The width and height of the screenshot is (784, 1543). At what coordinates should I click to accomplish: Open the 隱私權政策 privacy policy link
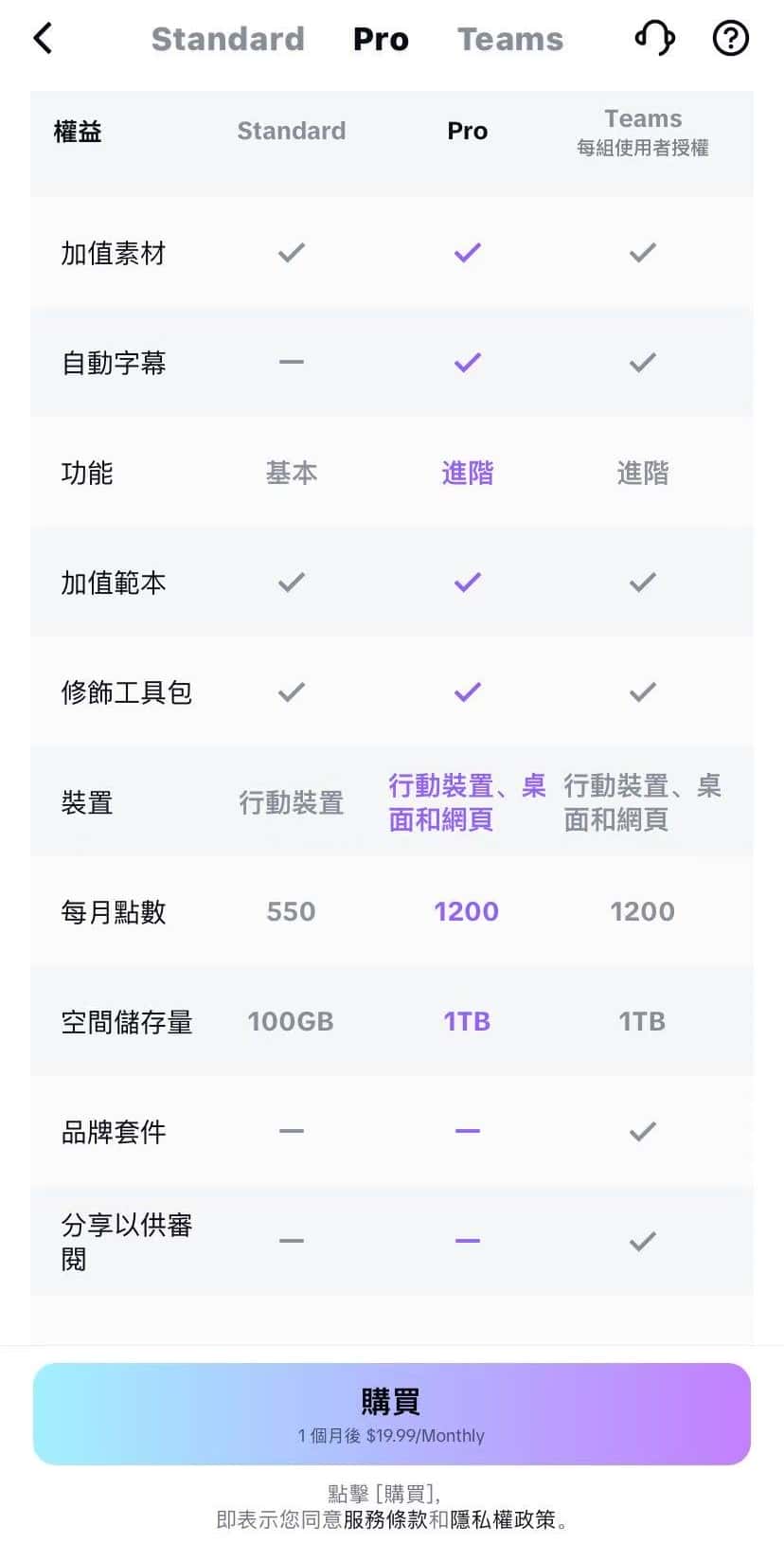click(x=503, y=1519)
